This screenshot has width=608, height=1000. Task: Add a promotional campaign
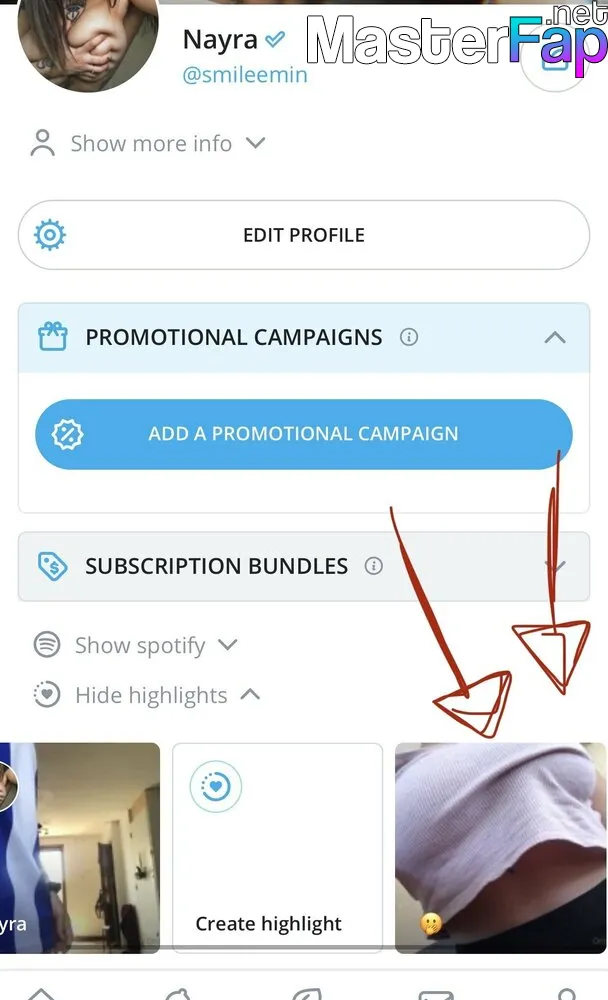click(304, 434)
